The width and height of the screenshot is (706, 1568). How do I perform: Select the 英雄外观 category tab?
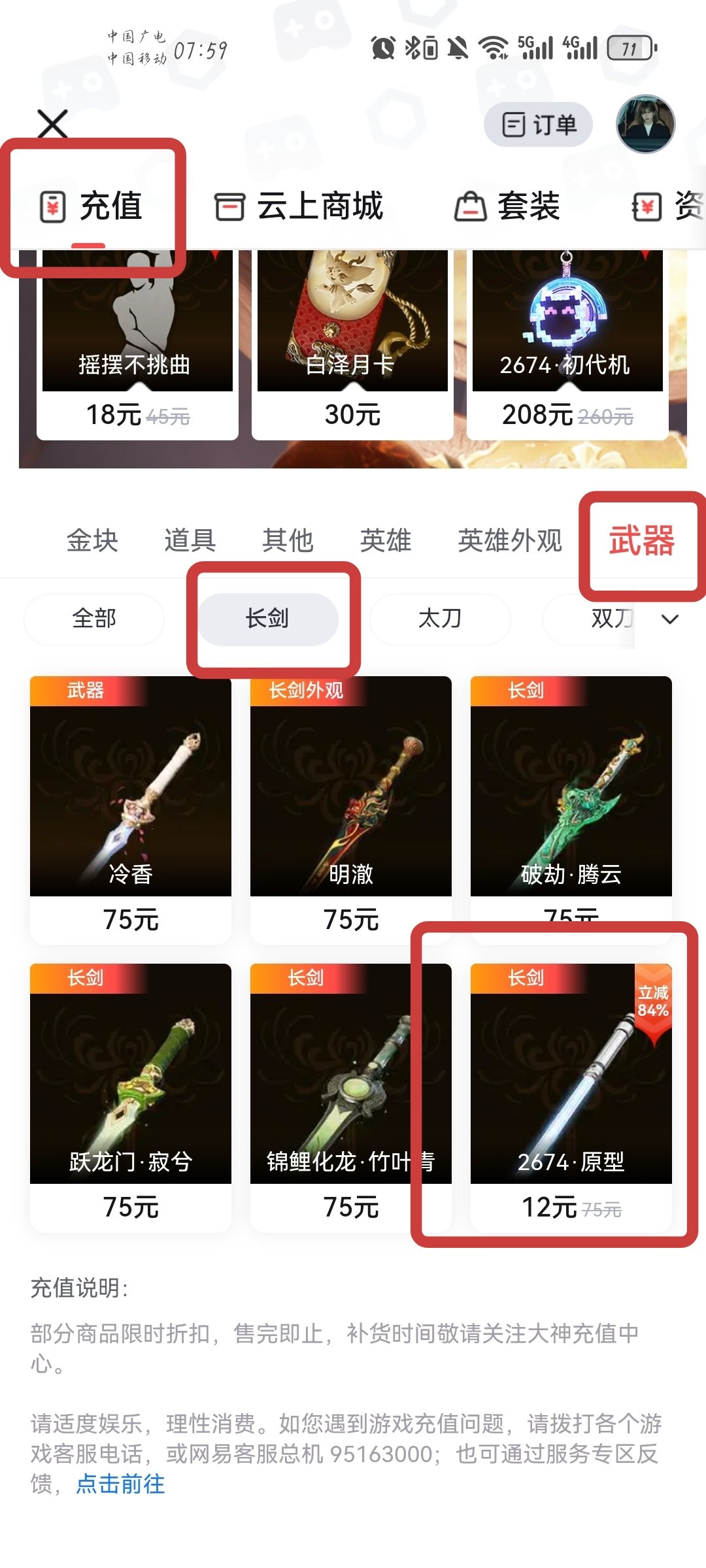[x=509, y=540]
